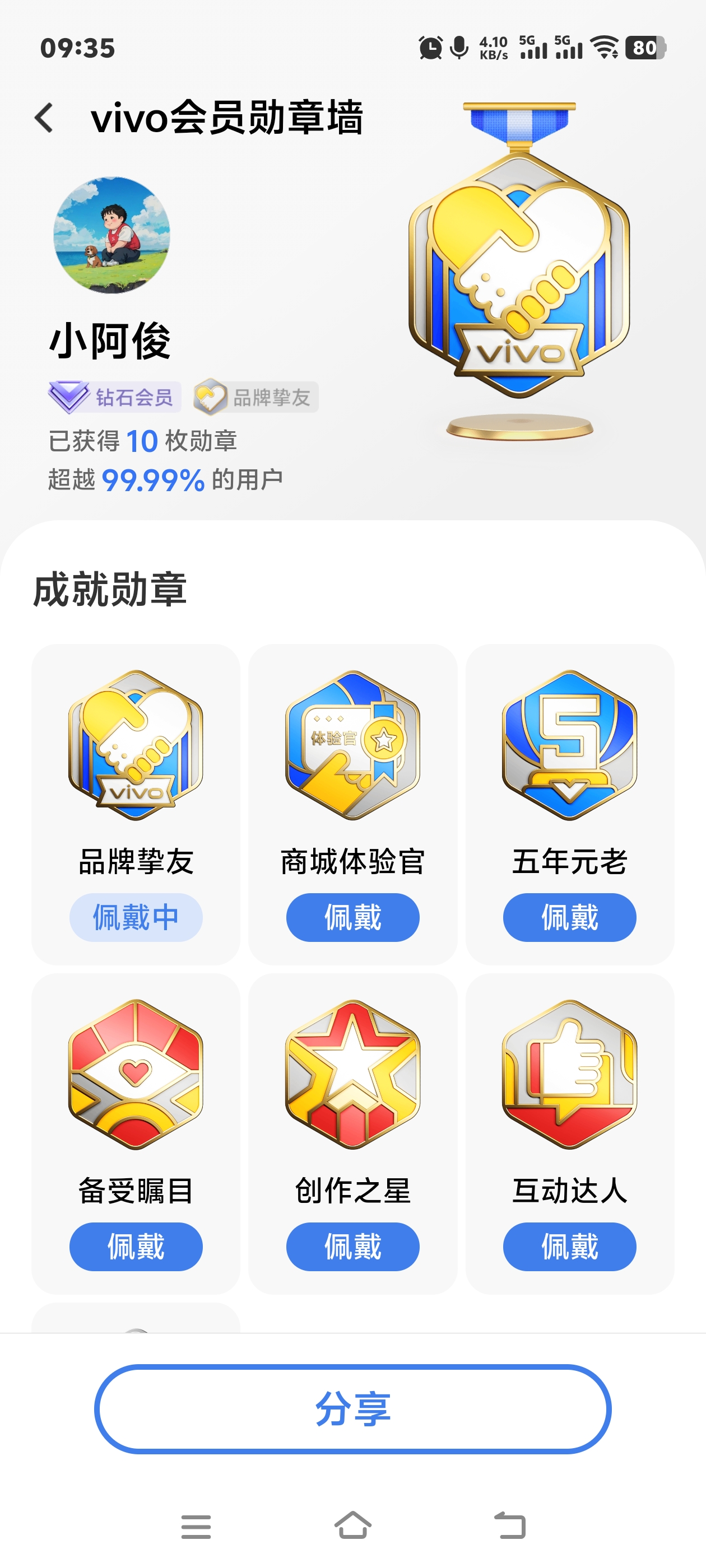Open 小阿俊's profile avatar

[112, 236]
